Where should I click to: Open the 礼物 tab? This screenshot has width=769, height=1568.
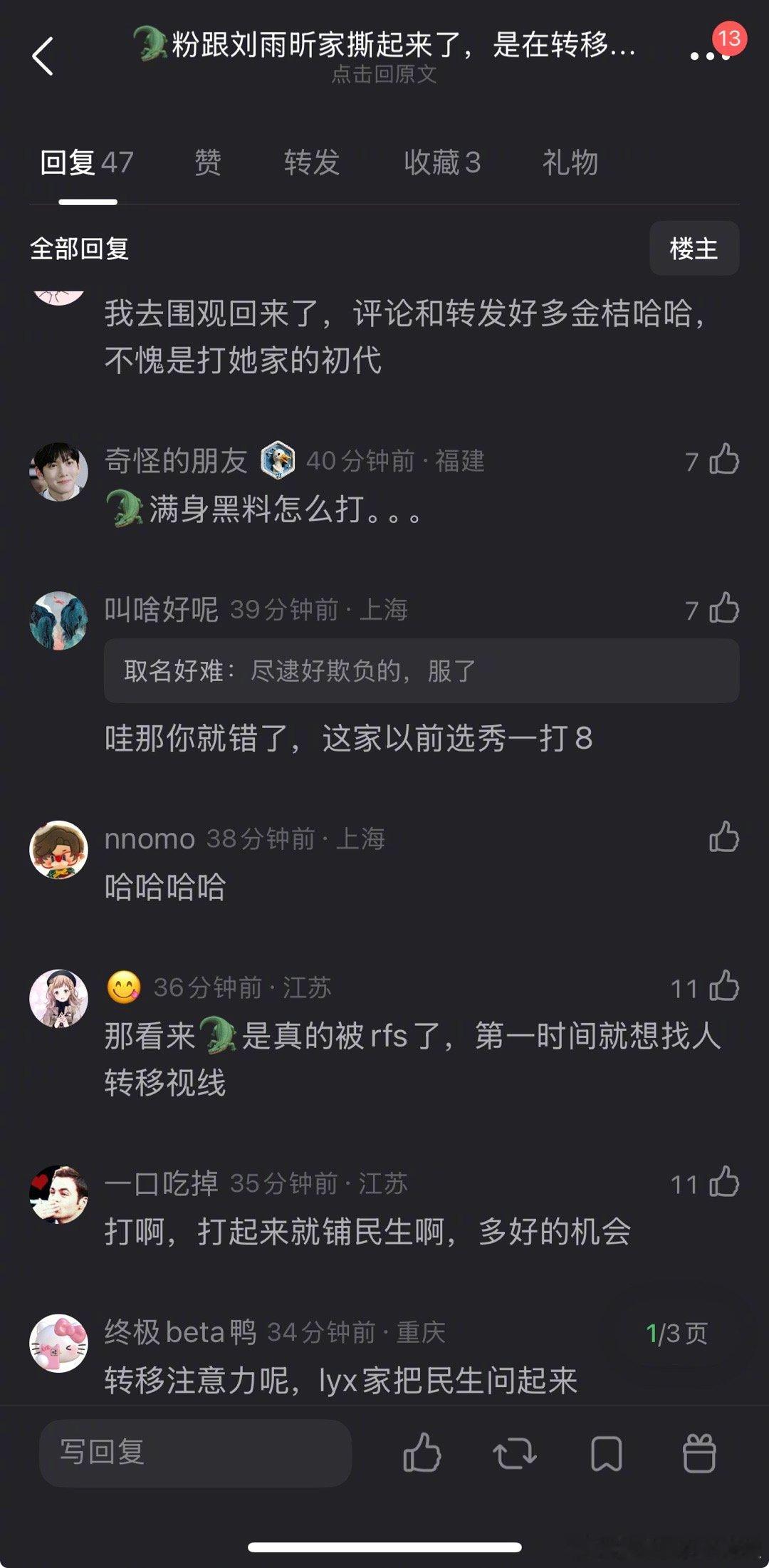click(571, 162)
